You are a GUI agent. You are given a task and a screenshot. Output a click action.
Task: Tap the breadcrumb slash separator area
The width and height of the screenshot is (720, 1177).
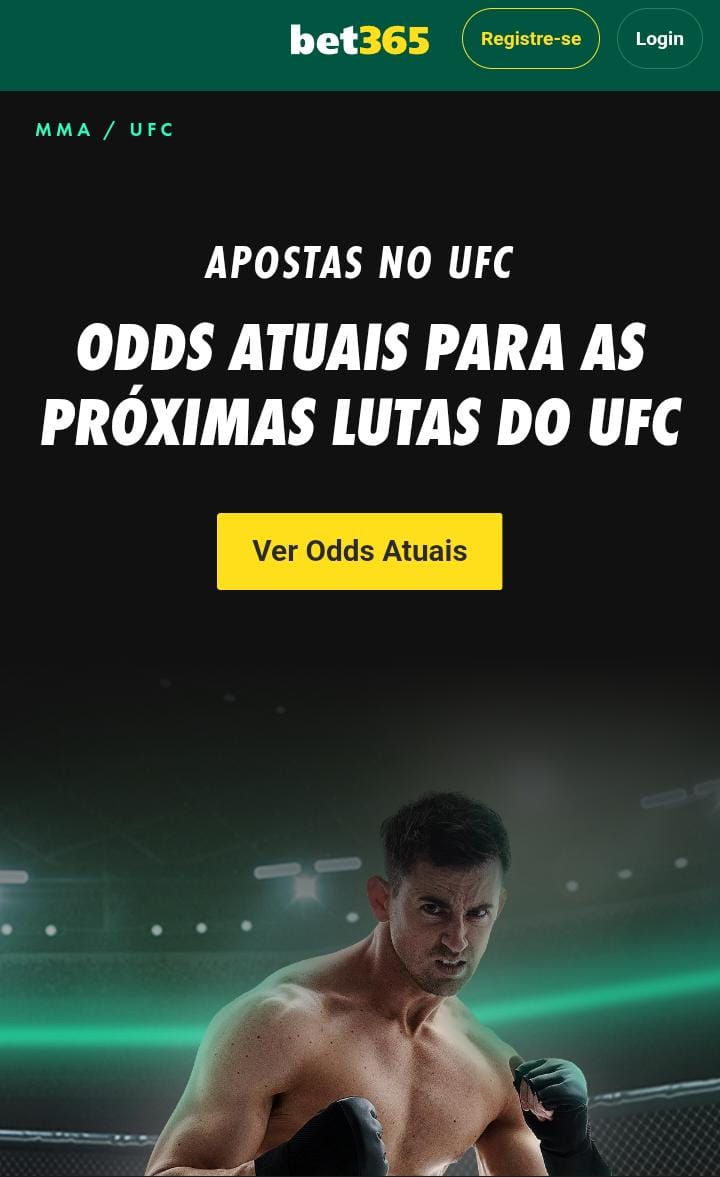click(x=108, y=129)
